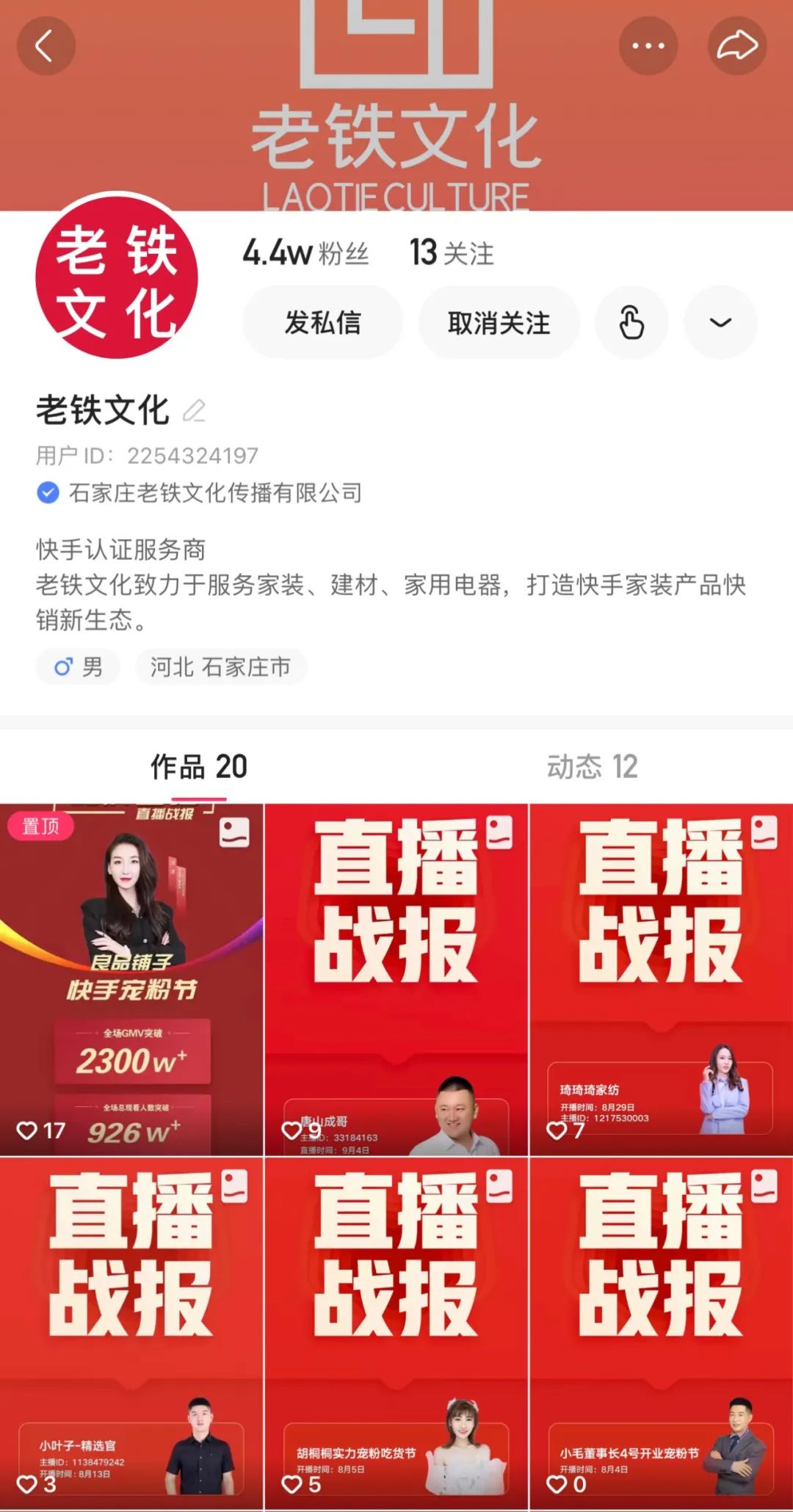
Task: Expand the down-chevron button beside the hand icon
Action: (720, 322)
